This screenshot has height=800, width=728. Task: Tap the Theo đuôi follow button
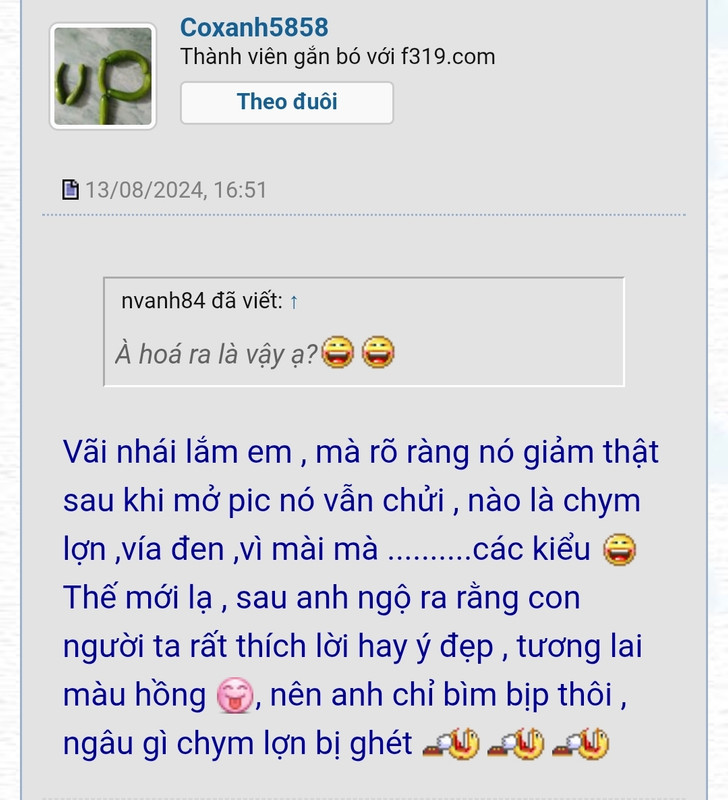point(287,102)
